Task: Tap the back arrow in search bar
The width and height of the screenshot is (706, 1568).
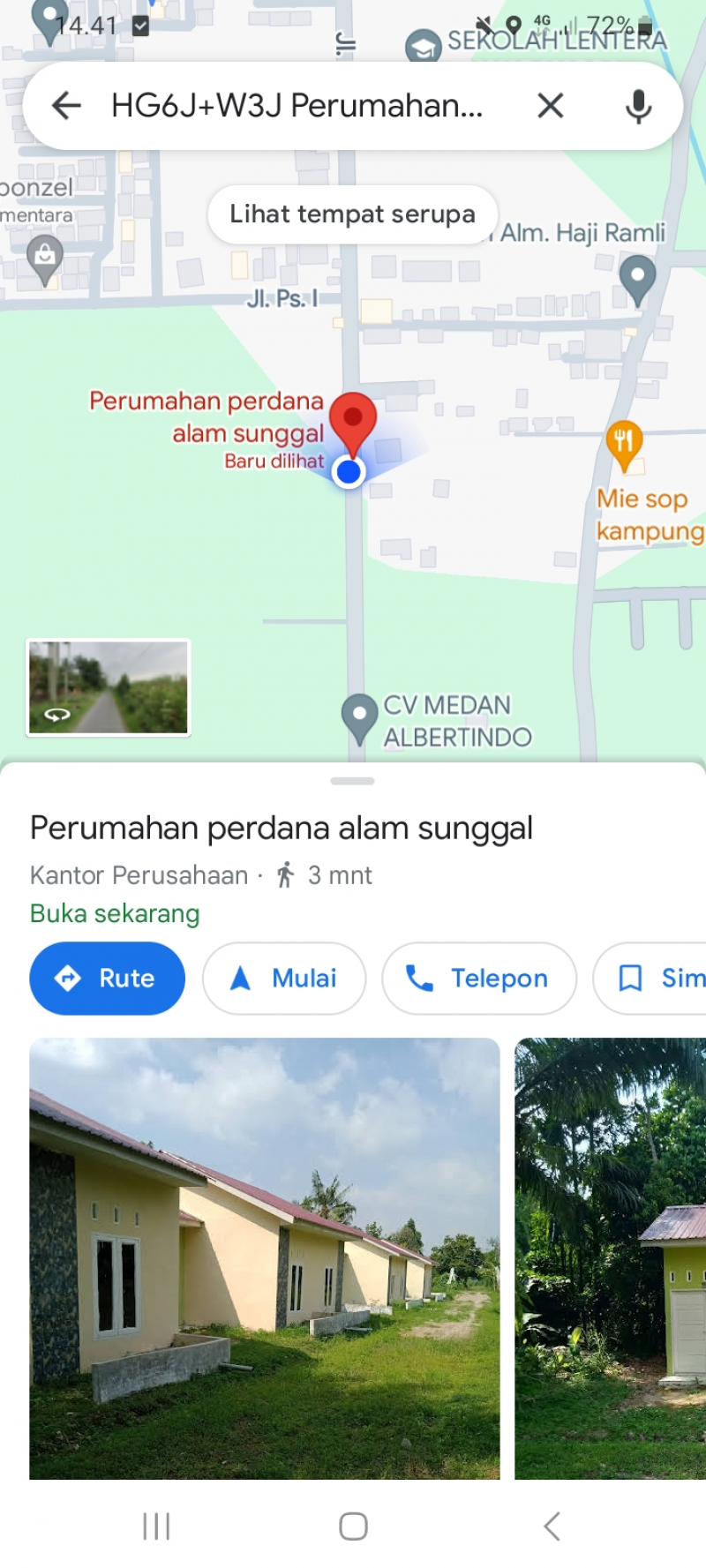Action: tap(66, 106)
